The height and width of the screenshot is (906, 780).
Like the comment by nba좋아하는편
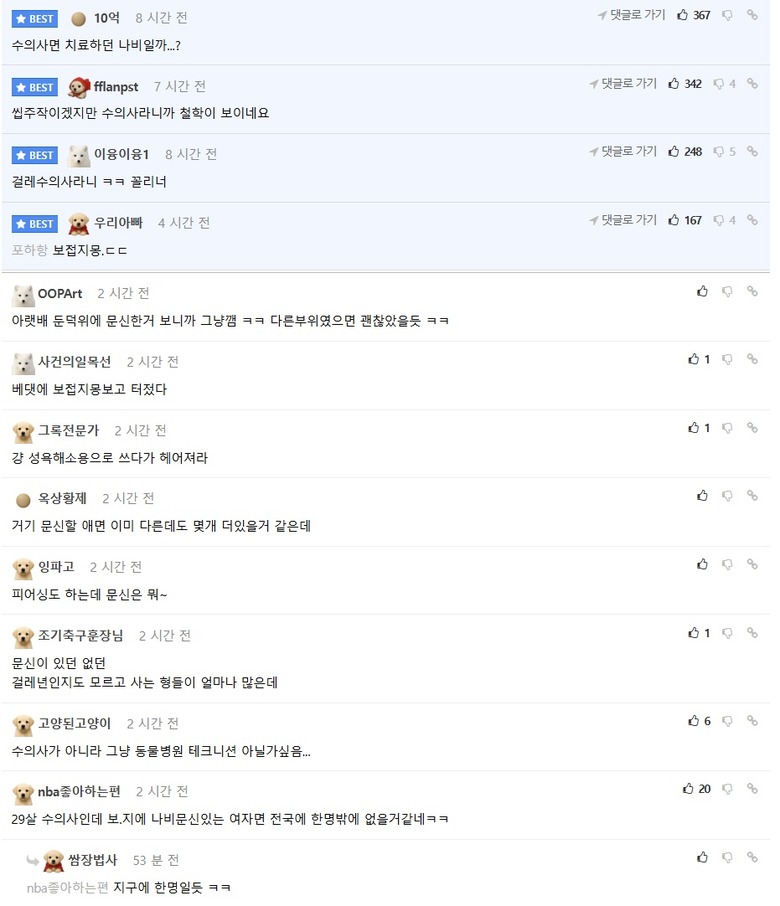(688, 789)
